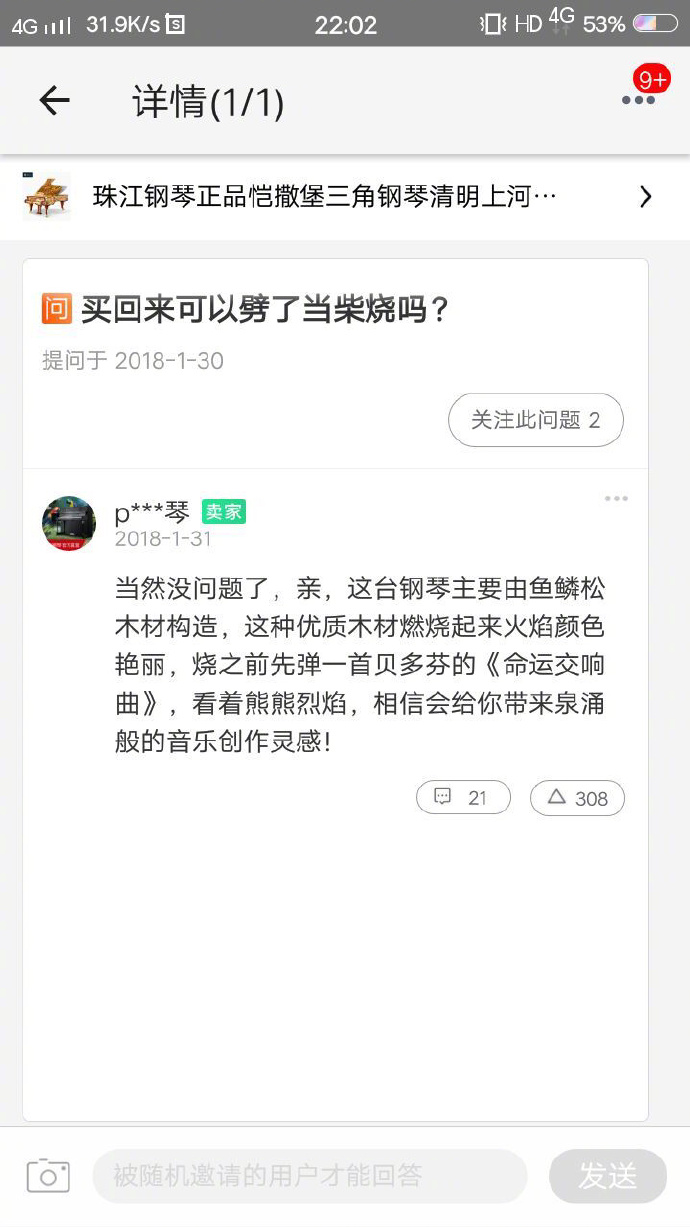Open the top-right overflow menu with 9+ badge

coord(639,99)
